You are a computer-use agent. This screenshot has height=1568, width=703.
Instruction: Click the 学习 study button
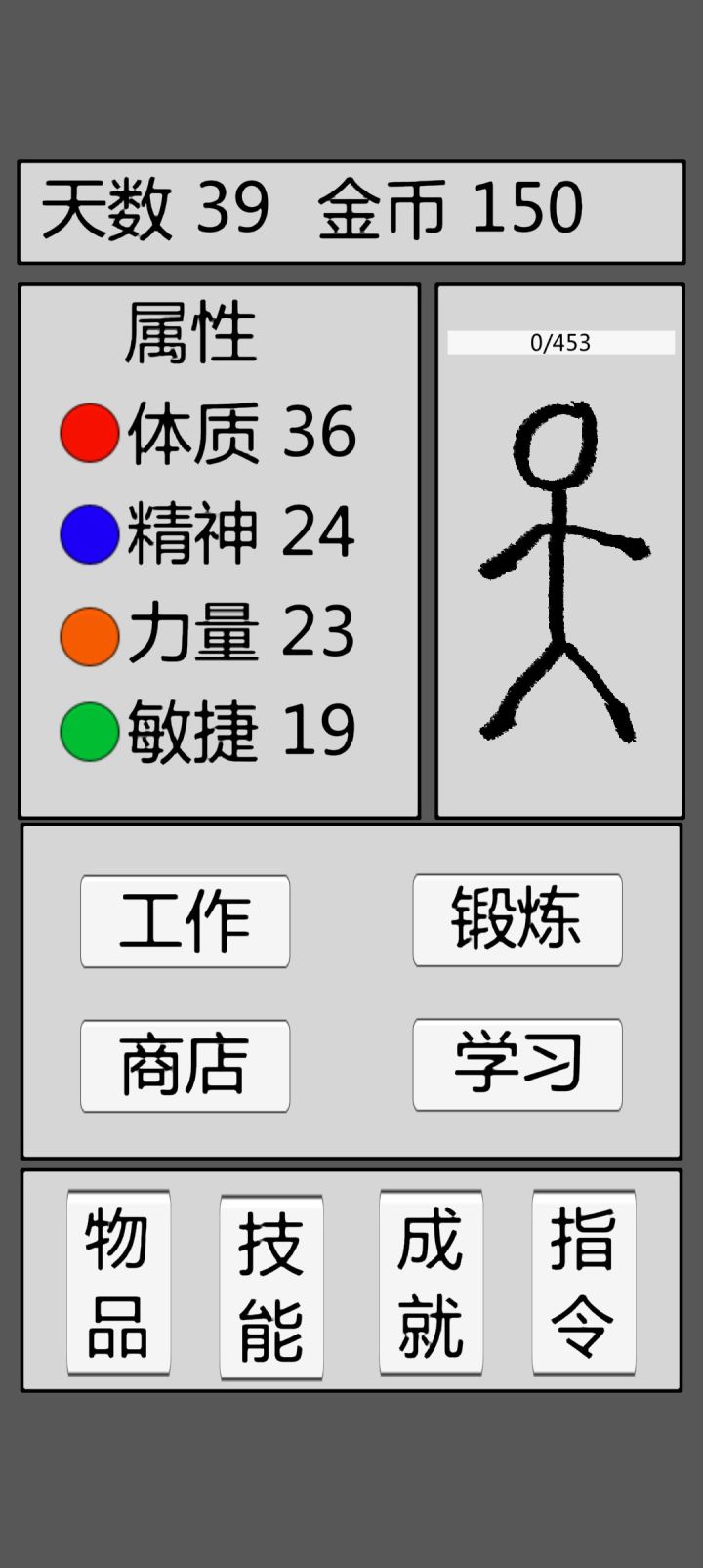click(517, 1062)
